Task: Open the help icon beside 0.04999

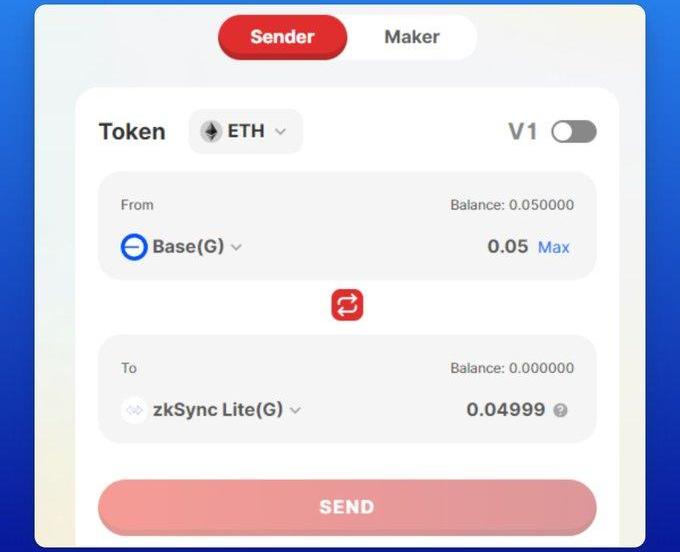Action: (561, 410)
